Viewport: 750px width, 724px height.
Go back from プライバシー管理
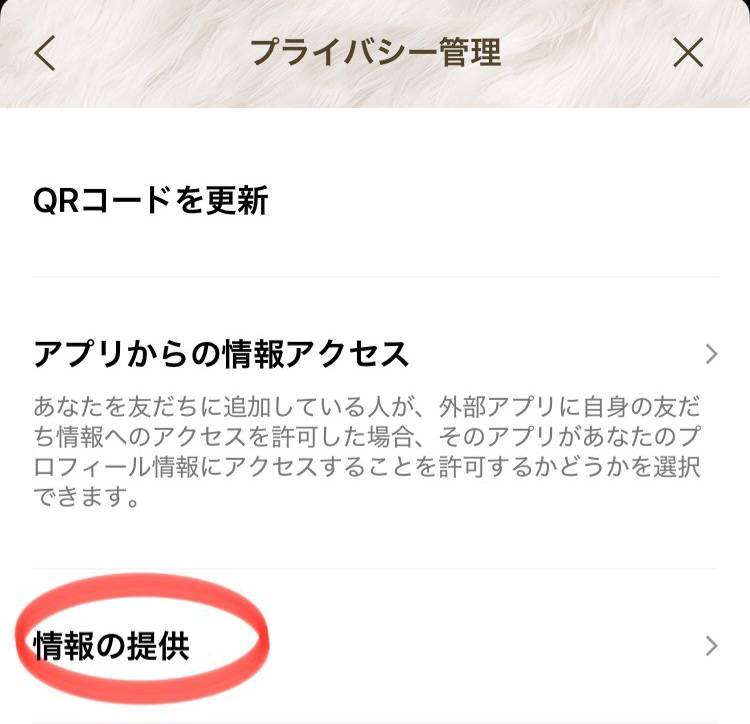45,53
